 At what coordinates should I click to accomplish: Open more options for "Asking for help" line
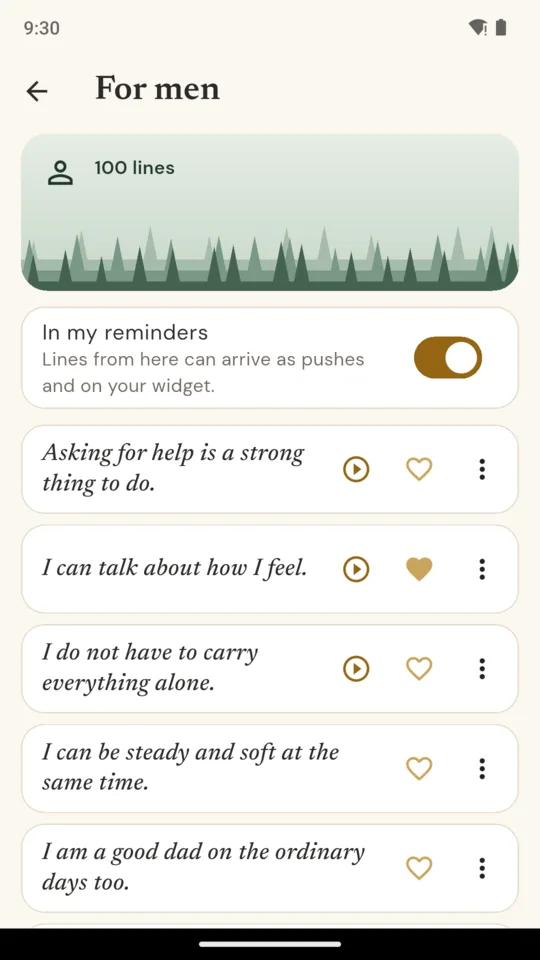[x=482, y=470]
